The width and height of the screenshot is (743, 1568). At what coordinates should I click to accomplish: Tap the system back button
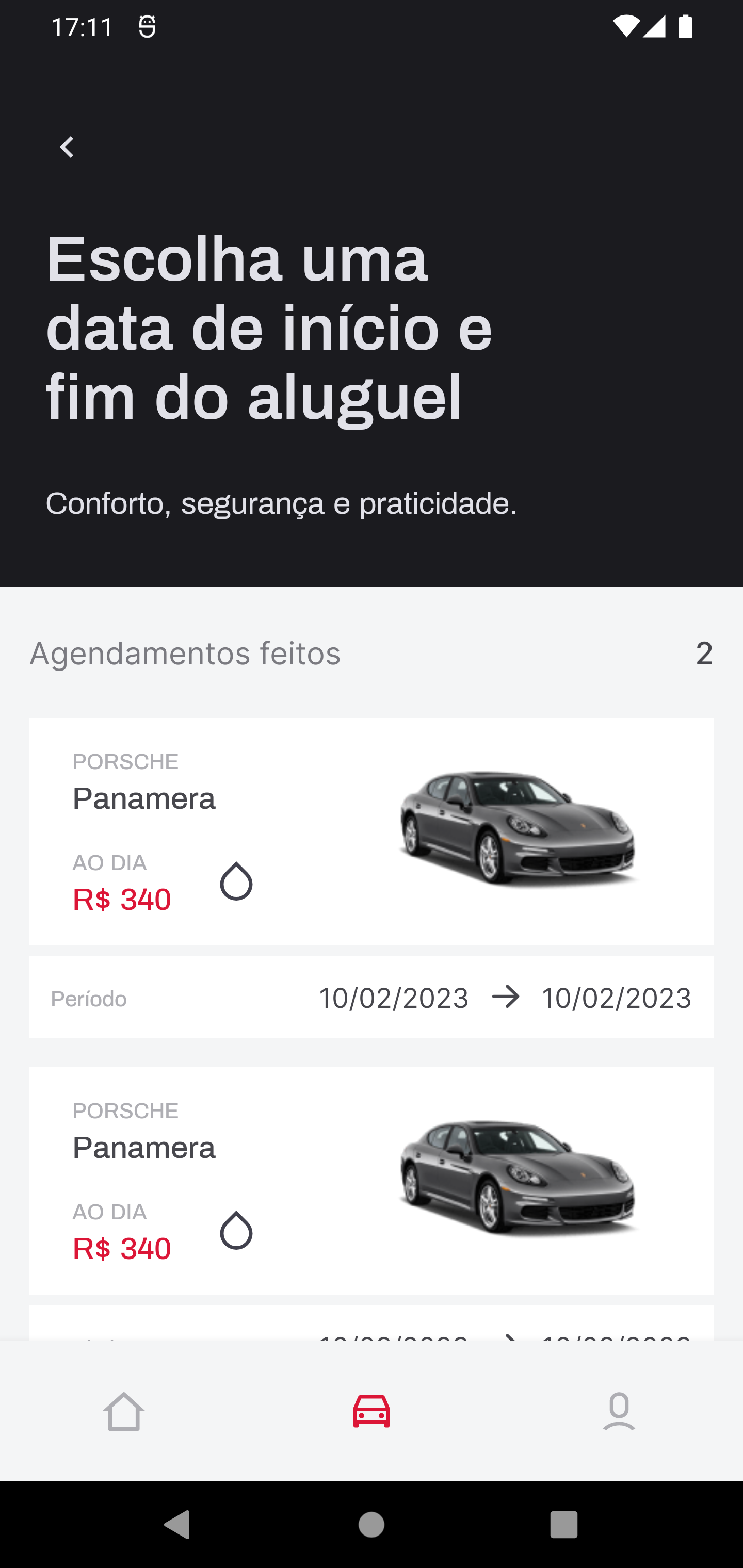[x=178, y=1525]
